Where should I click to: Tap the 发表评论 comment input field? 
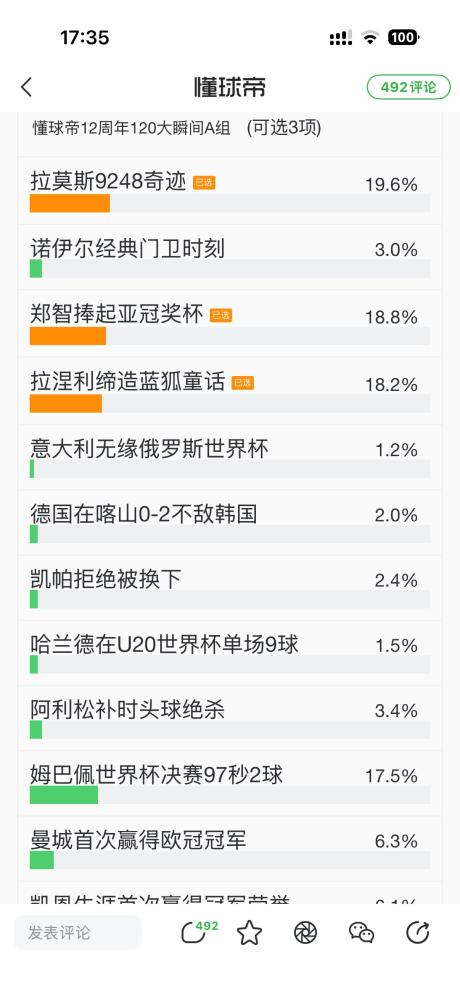coord(78,932)
